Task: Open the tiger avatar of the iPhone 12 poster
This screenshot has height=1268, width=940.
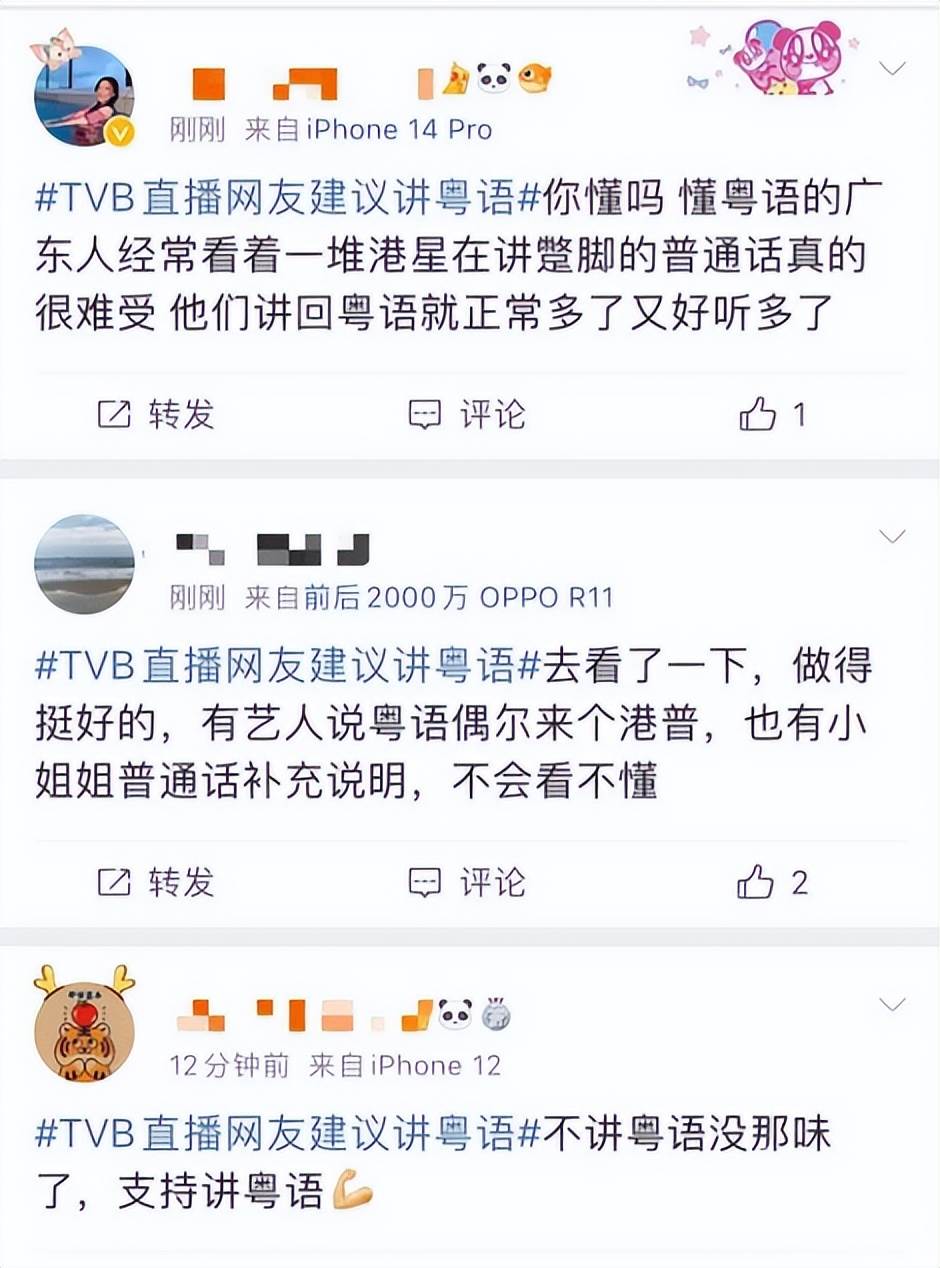Action: 84,1024
